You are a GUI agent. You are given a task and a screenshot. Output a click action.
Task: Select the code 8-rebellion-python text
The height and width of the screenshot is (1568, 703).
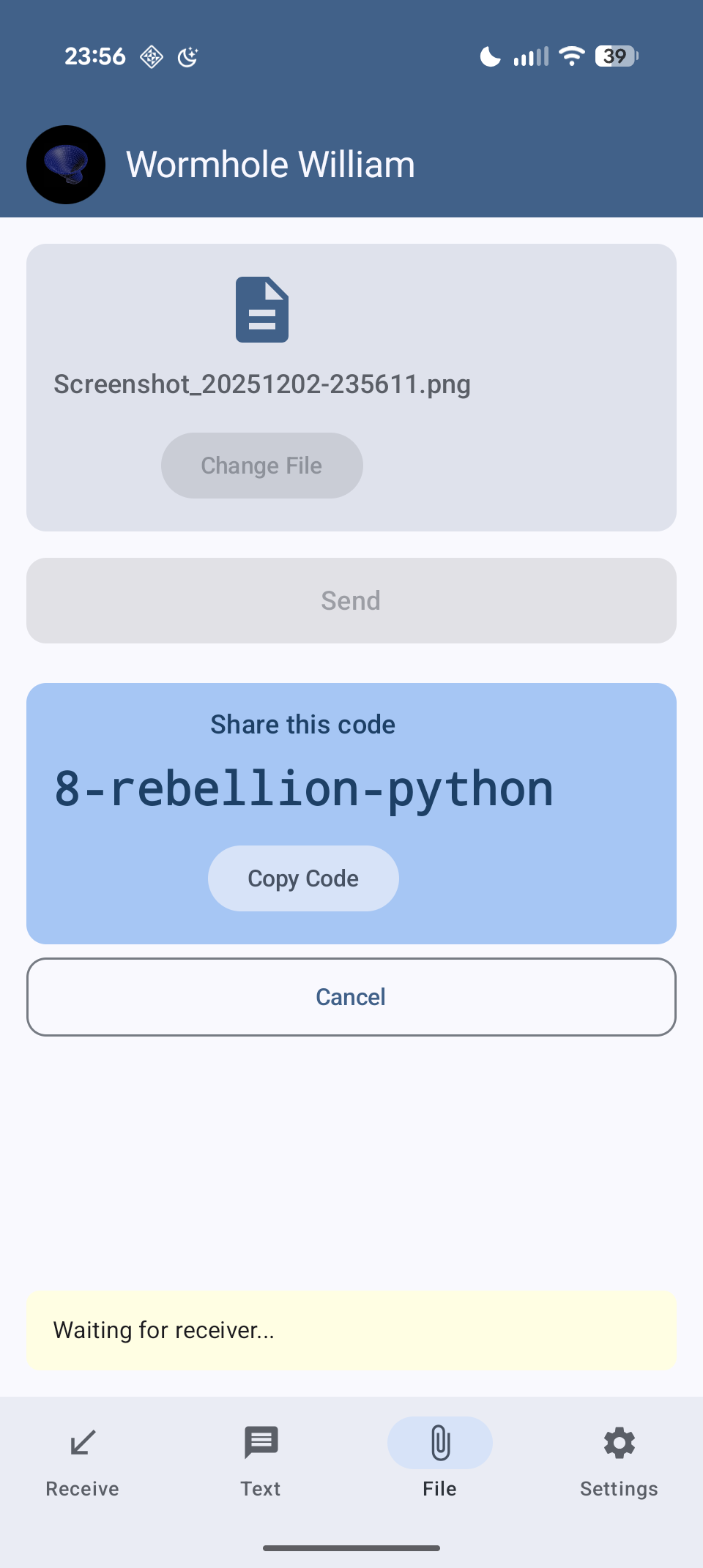[302, 788]
